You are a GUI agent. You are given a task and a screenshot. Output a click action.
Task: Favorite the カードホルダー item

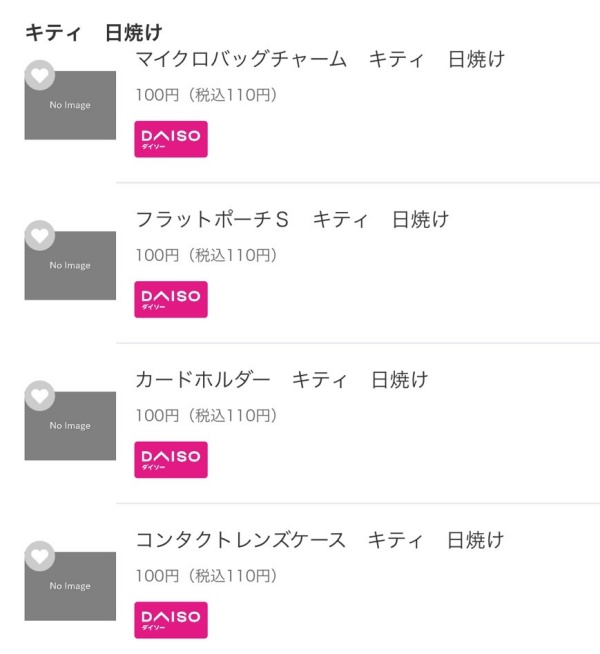coord(39,396)
